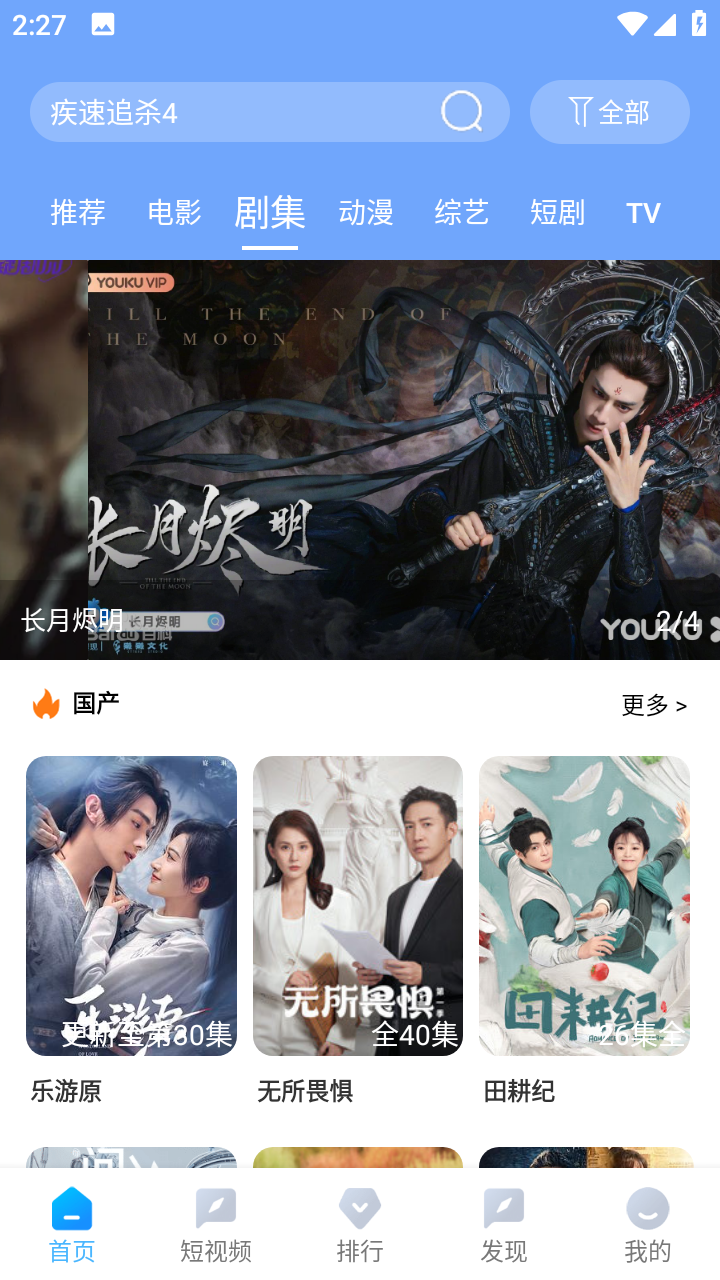Go to the 综艺 tab

[462, 212]
